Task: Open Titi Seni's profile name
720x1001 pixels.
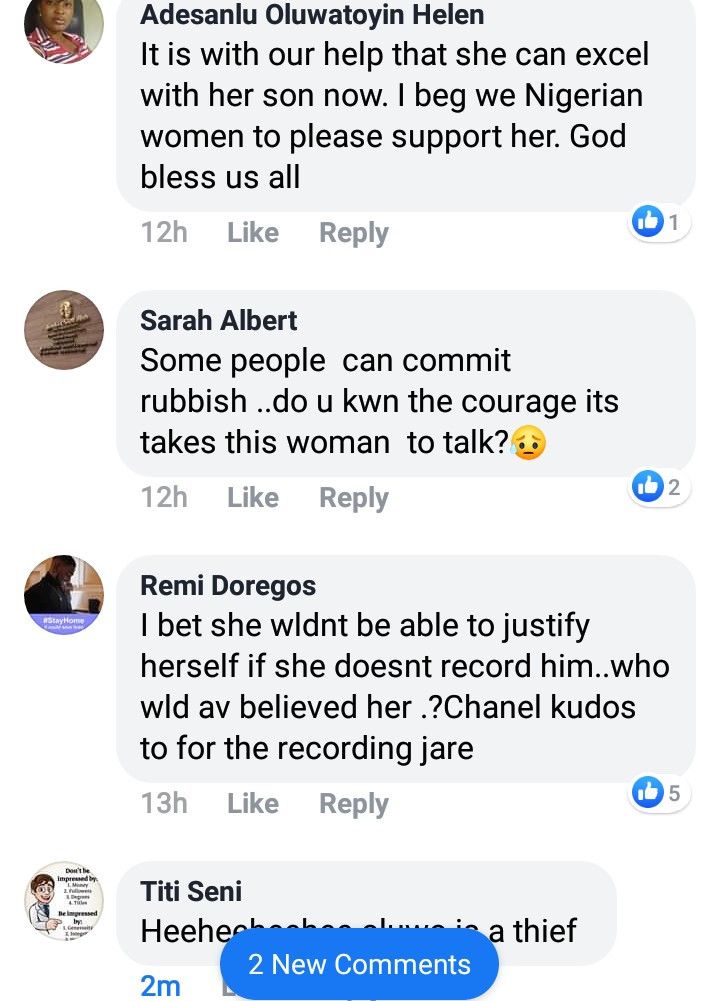Action: click(191, 891)
